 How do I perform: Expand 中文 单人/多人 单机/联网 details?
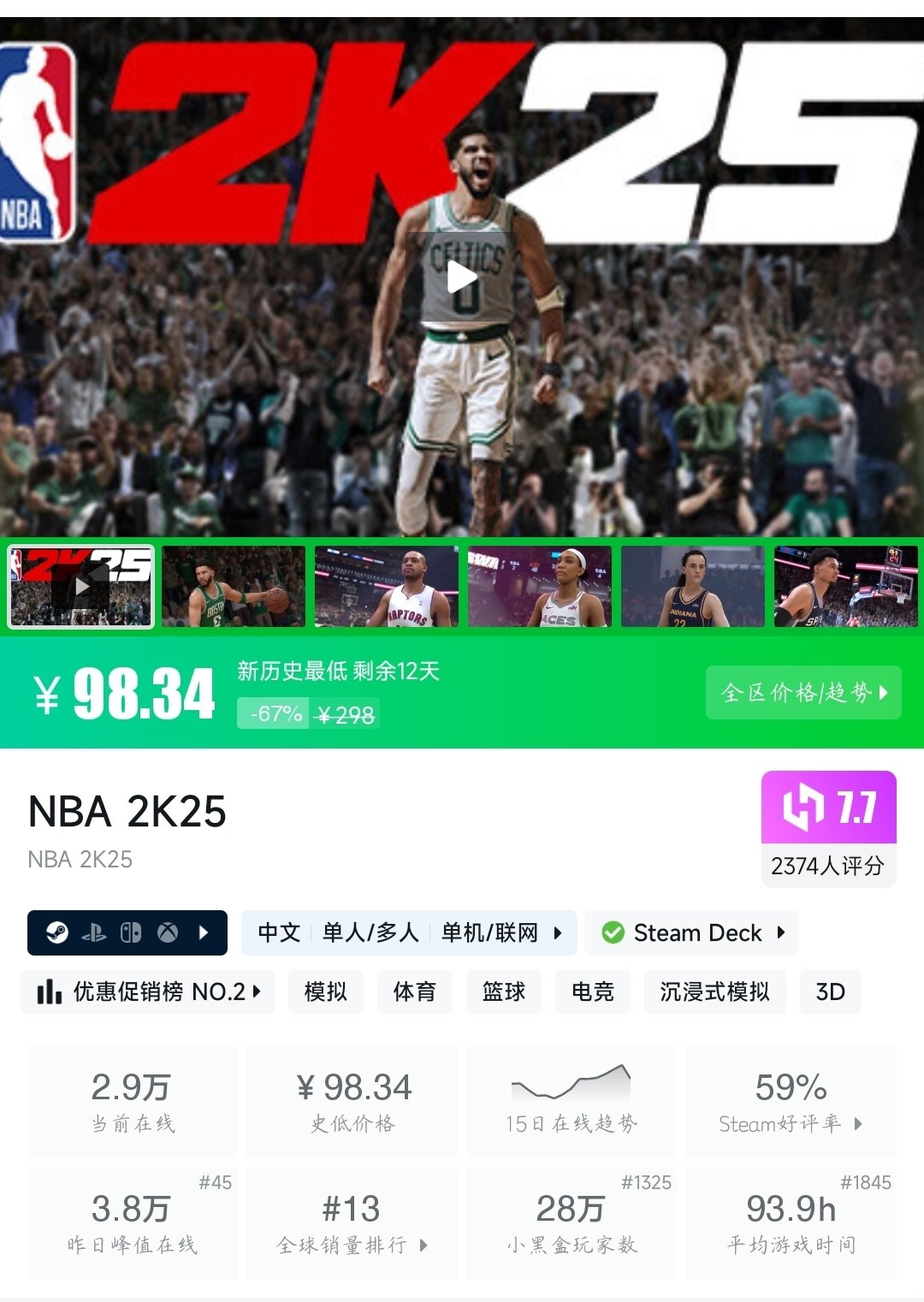pos(409,932)
